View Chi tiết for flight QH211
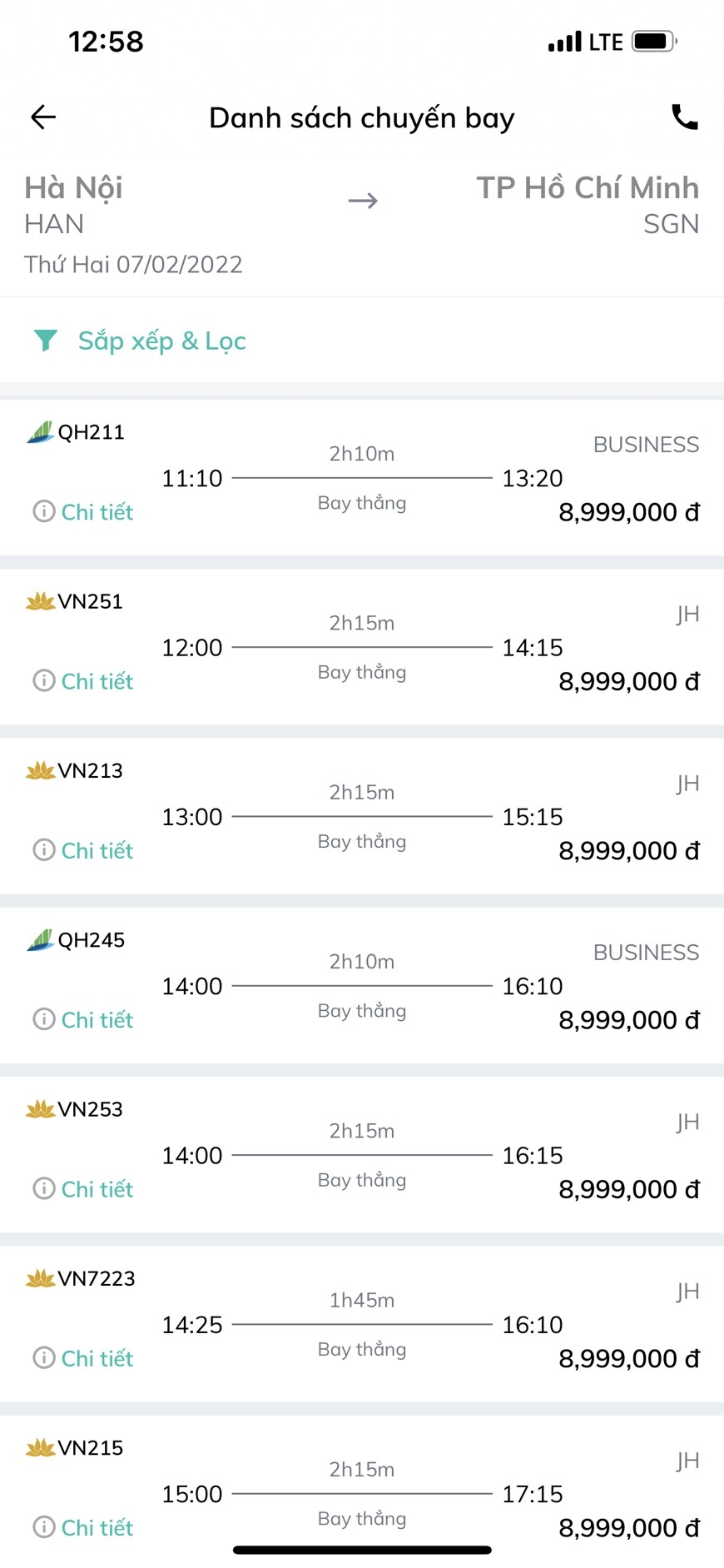This screenshot has width=724, height=1568. 83,512
